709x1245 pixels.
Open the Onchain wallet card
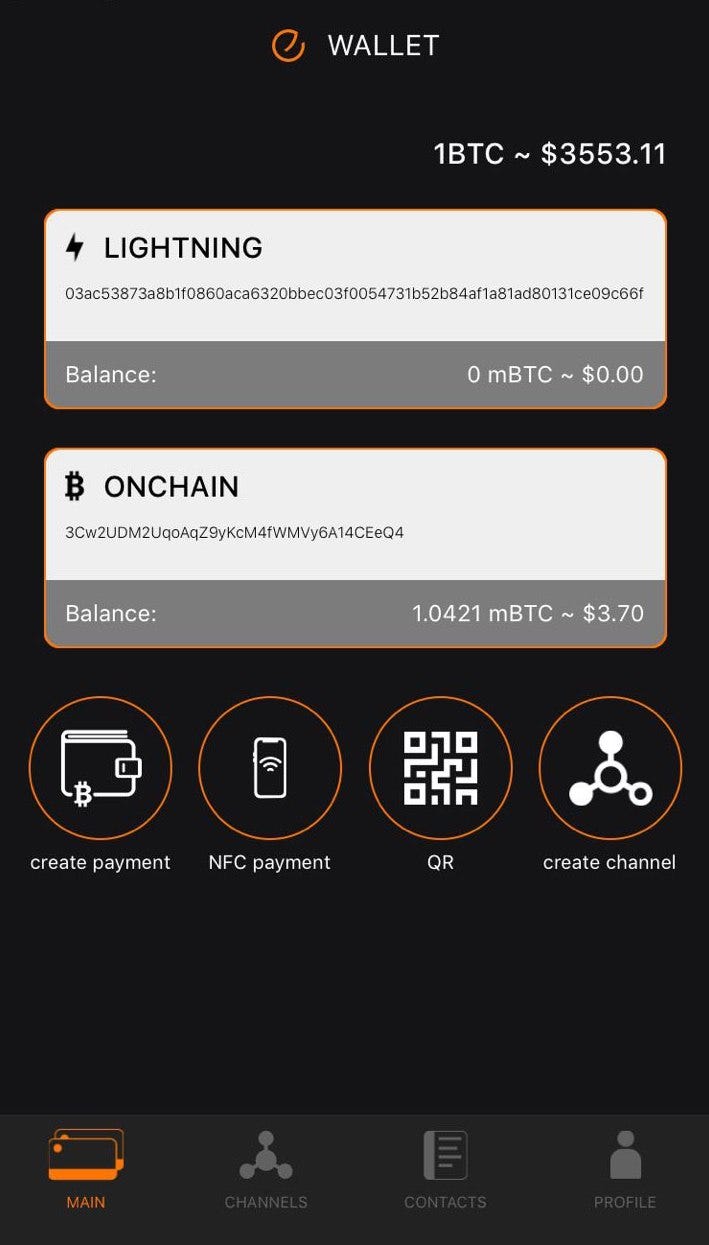(355, 548)
